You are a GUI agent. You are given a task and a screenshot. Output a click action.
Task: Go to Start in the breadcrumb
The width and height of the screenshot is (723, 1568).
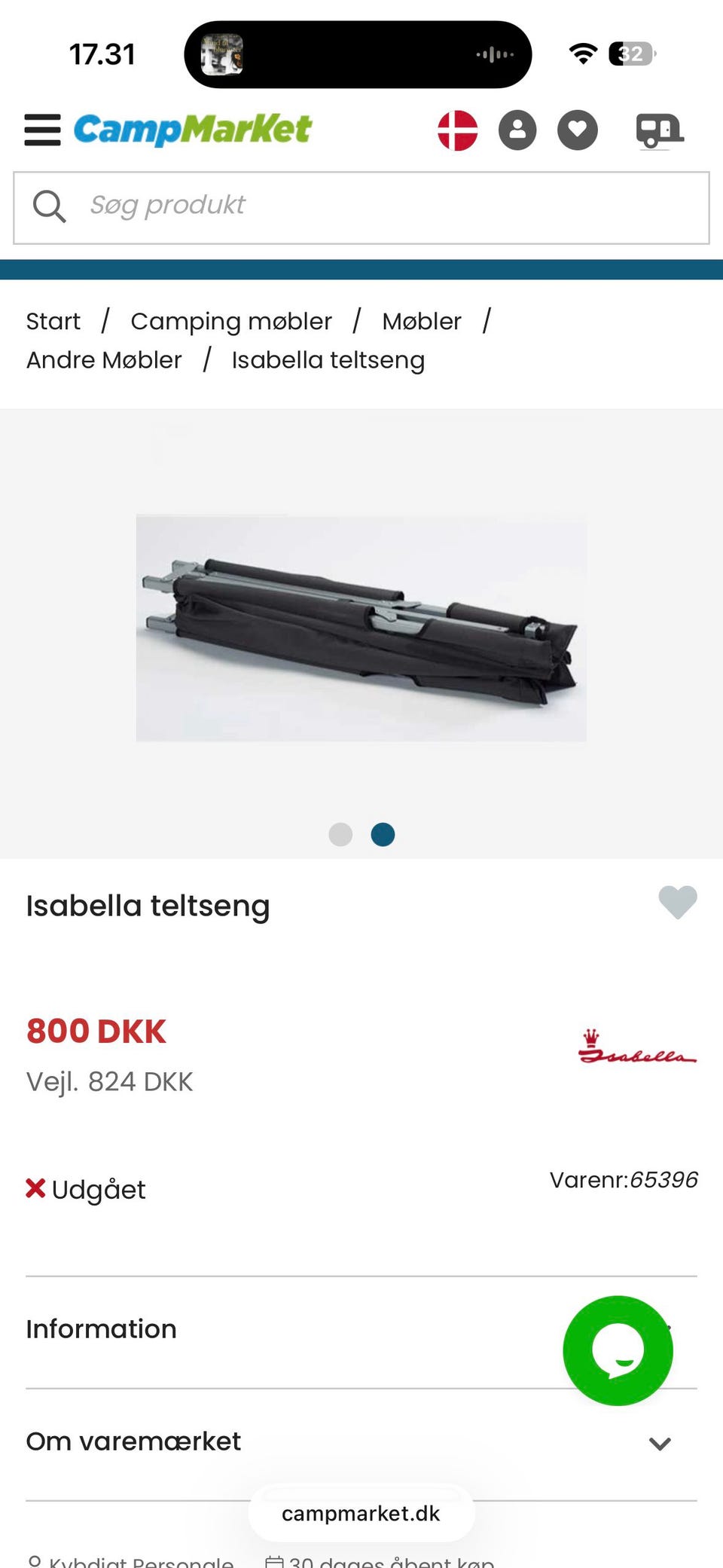(53, 320)
